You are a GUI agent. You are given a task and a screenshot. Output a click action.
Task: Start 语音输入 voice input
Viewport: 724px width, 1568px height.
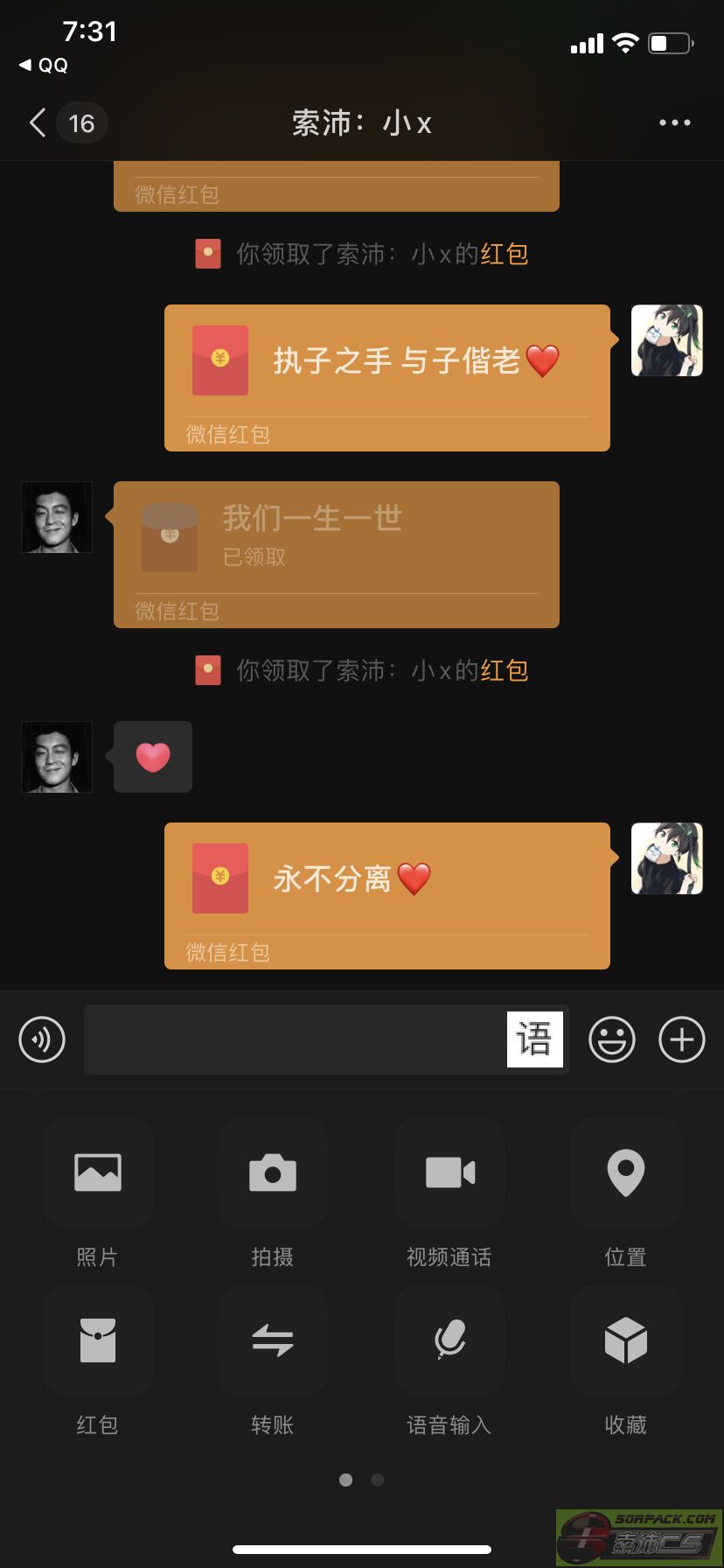click(x=449, y=1340)
